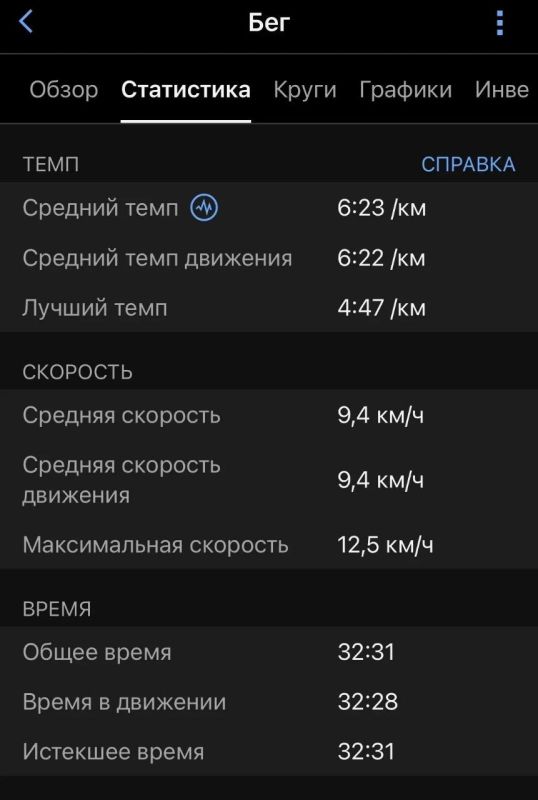The height and width of the screenshot is (800, 538).
Task: Tap the pulse icon next to Средний темп
Action: (x=204, y=208)
